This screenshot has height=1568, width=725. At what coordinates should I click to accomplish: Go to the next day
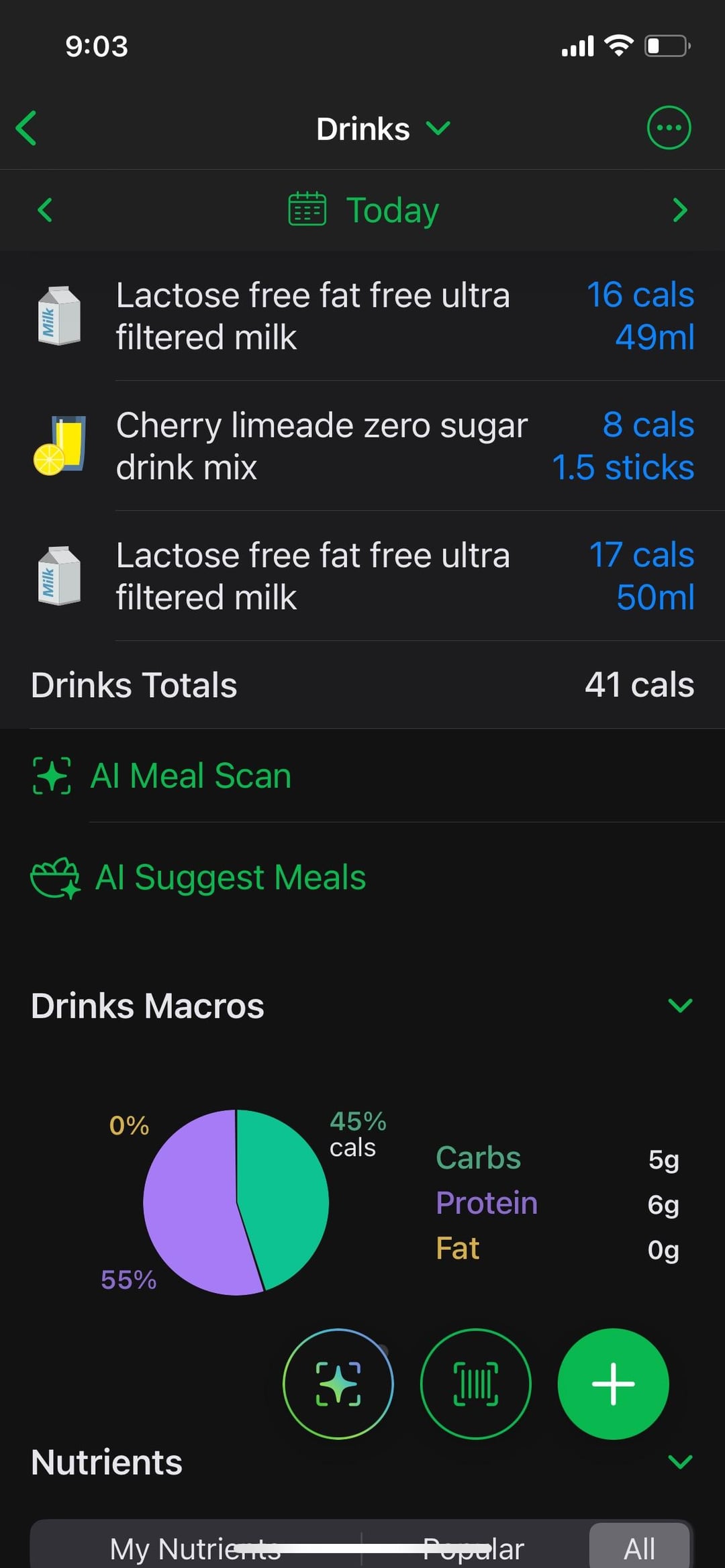pyautogui.click(x=679, y=210)
